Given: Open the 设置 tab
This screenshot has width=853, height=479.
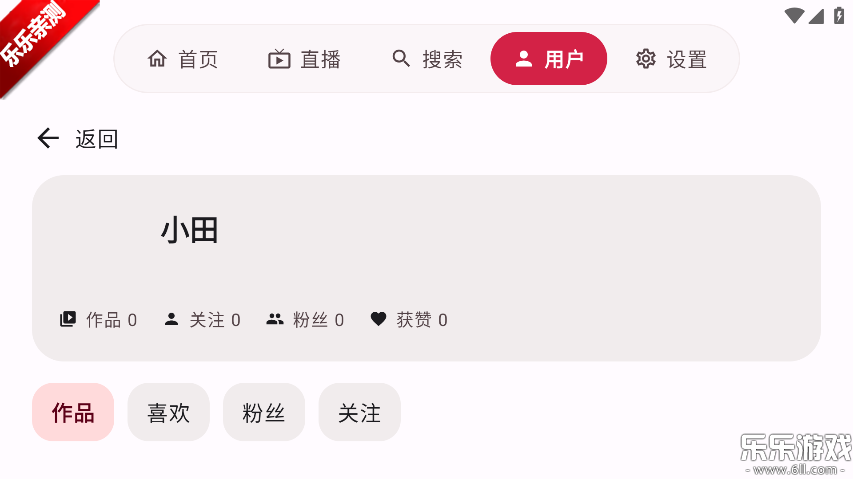Looking at the screenshot, I should coord(671,59).
